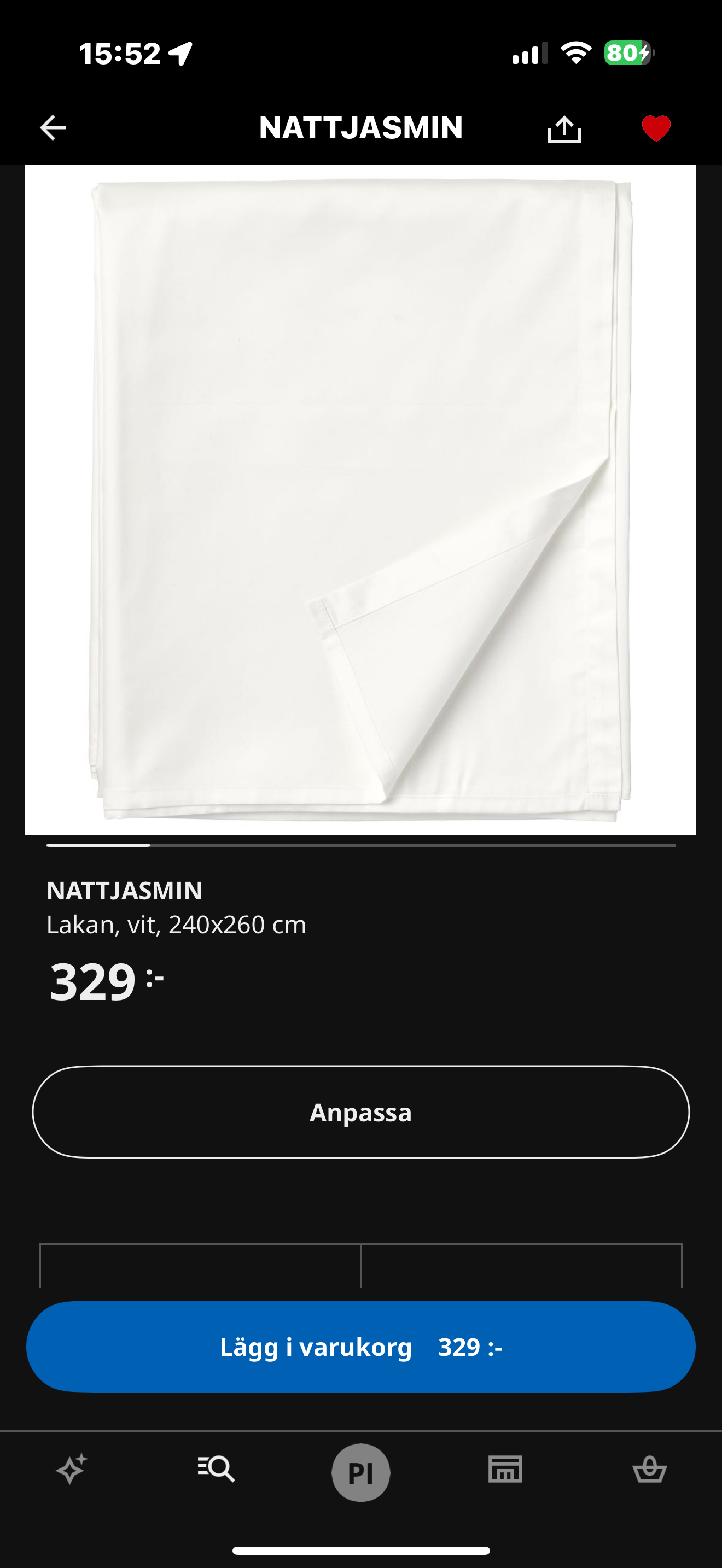Go back using the arrow icon
Image resolution: width=722 pixels, height=1568 pixels.
[53, 128]
